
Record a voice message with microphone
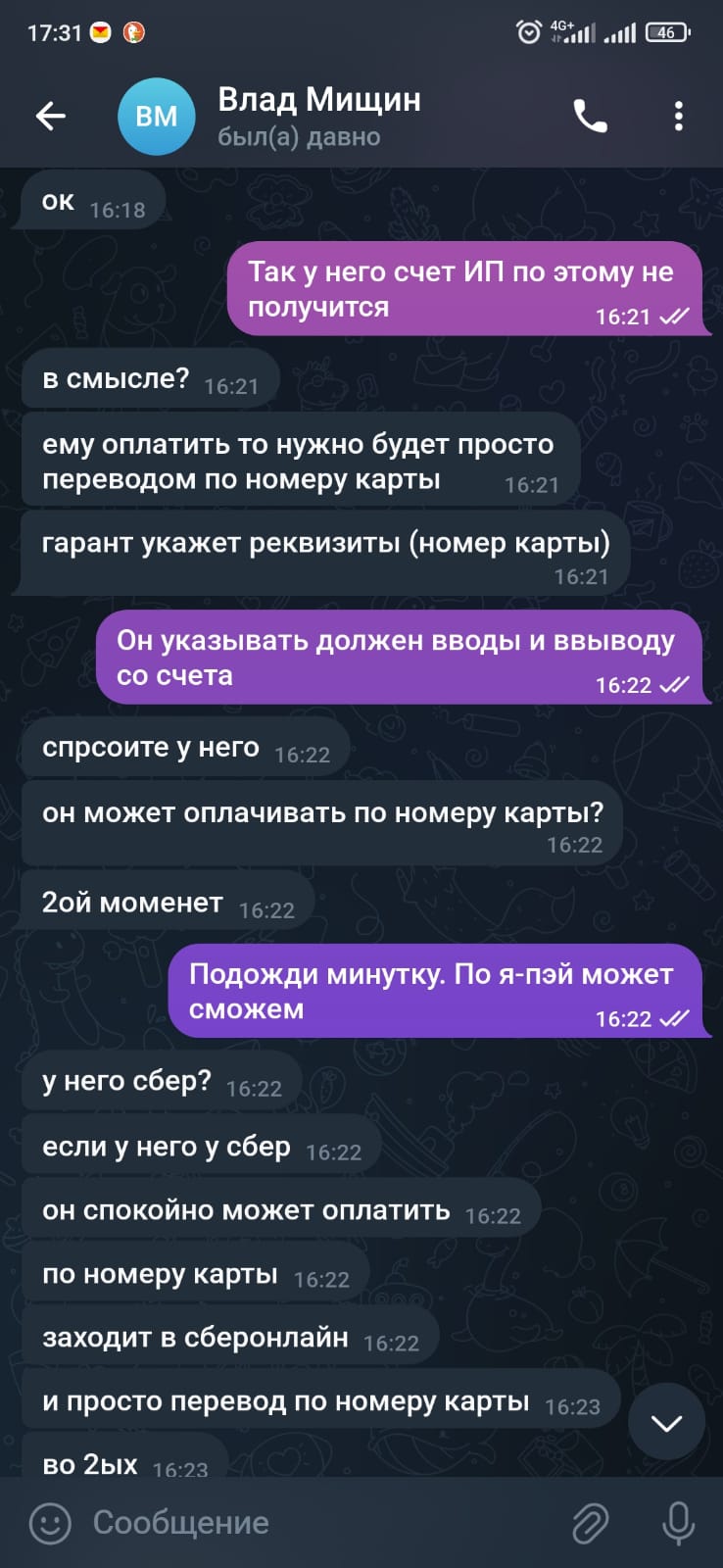[x=678, y=1523]
